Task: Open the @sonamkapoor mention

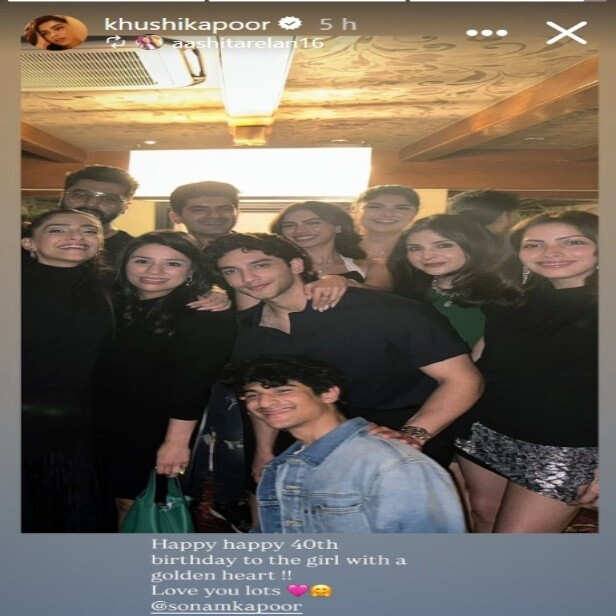Action: tap(226, 606)
